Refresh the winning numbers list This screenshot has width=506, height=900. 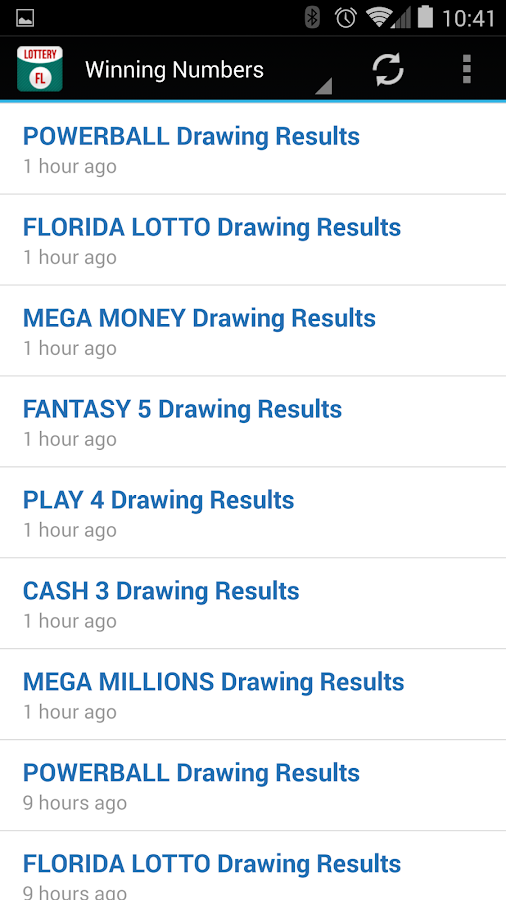tap(388, 69)
